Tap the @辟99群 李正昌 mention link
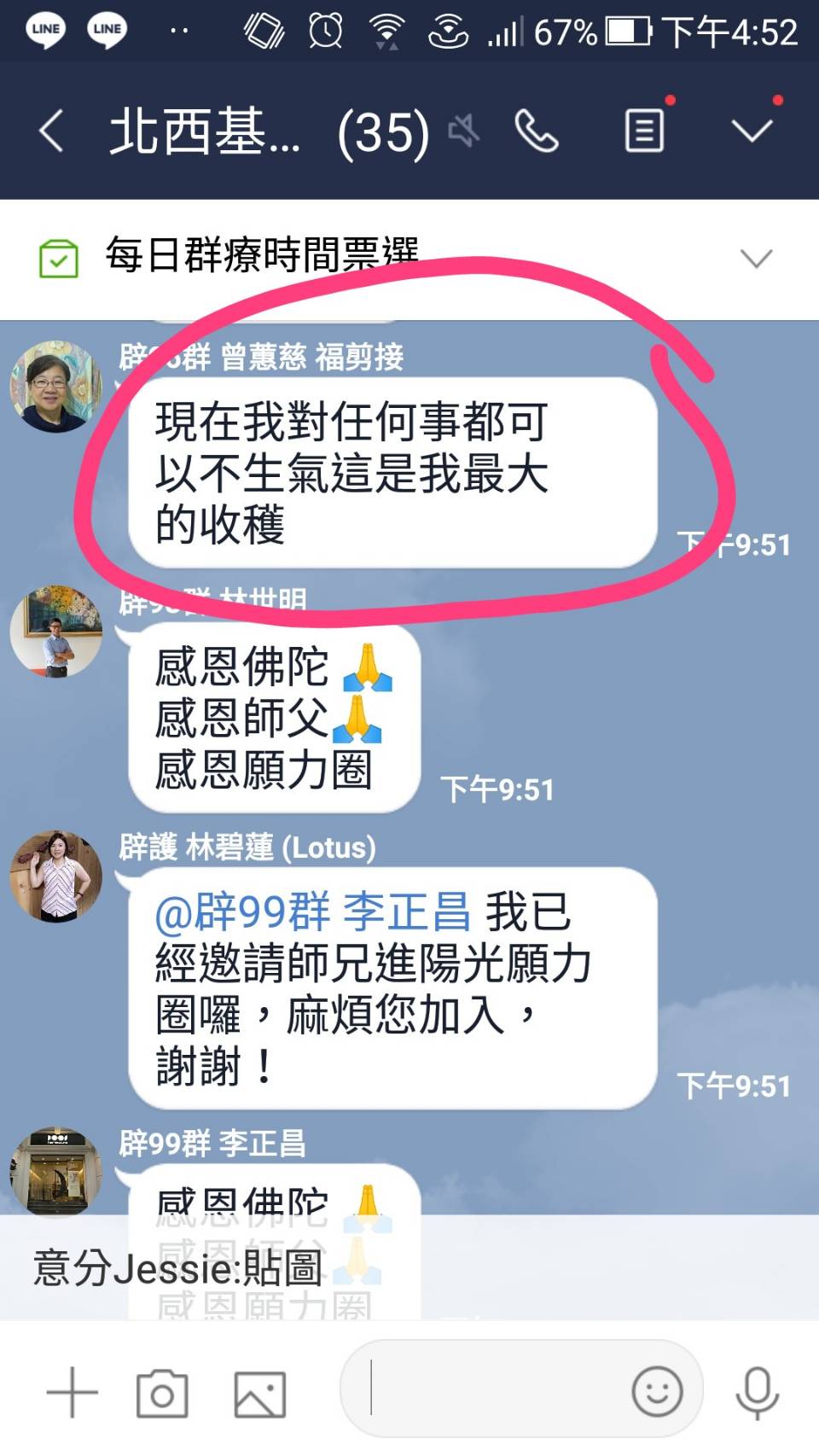 312,911
